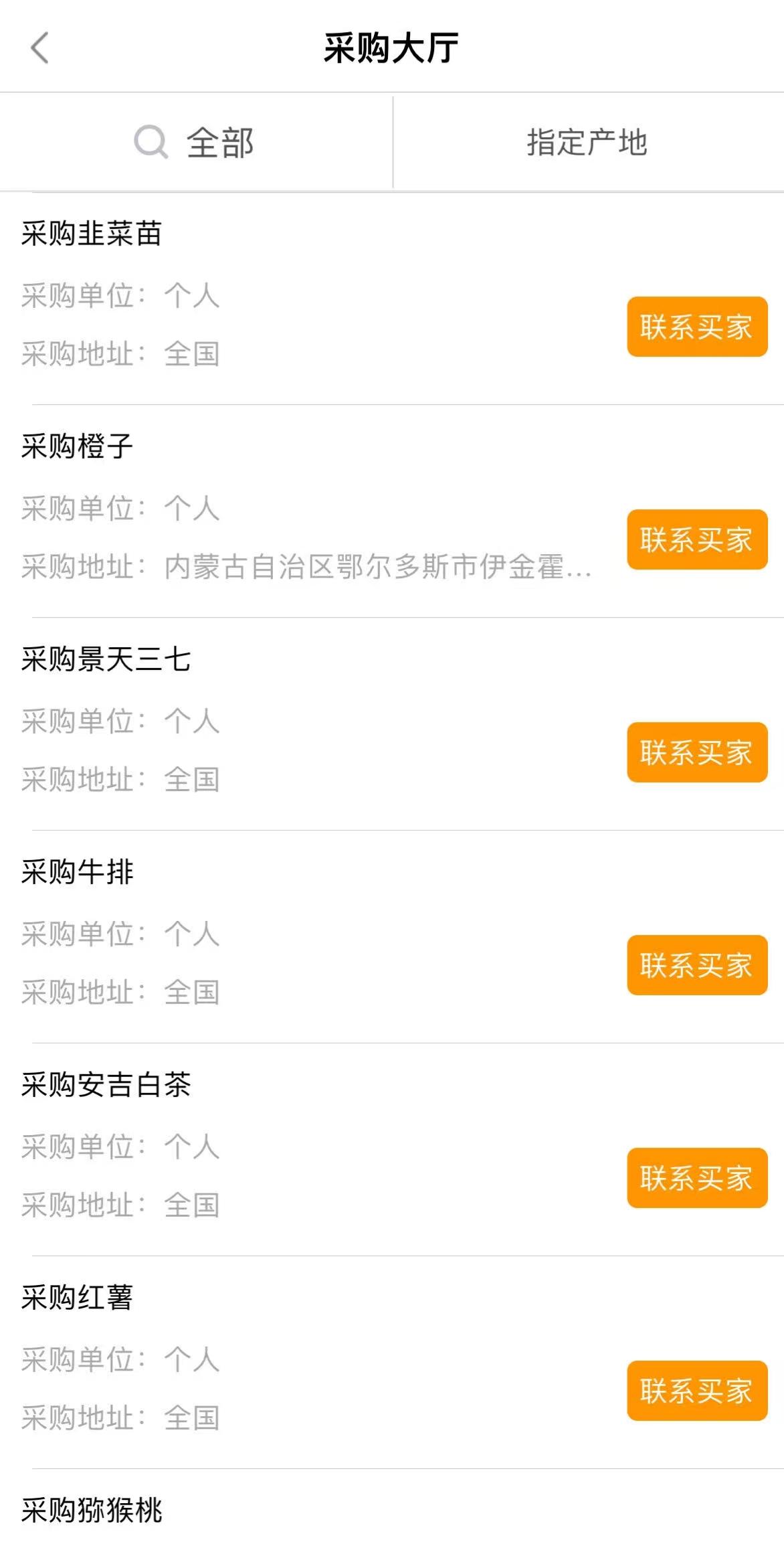View details of 采购牛排
This screenshot has width=784, height=1546.
(78, 872)
